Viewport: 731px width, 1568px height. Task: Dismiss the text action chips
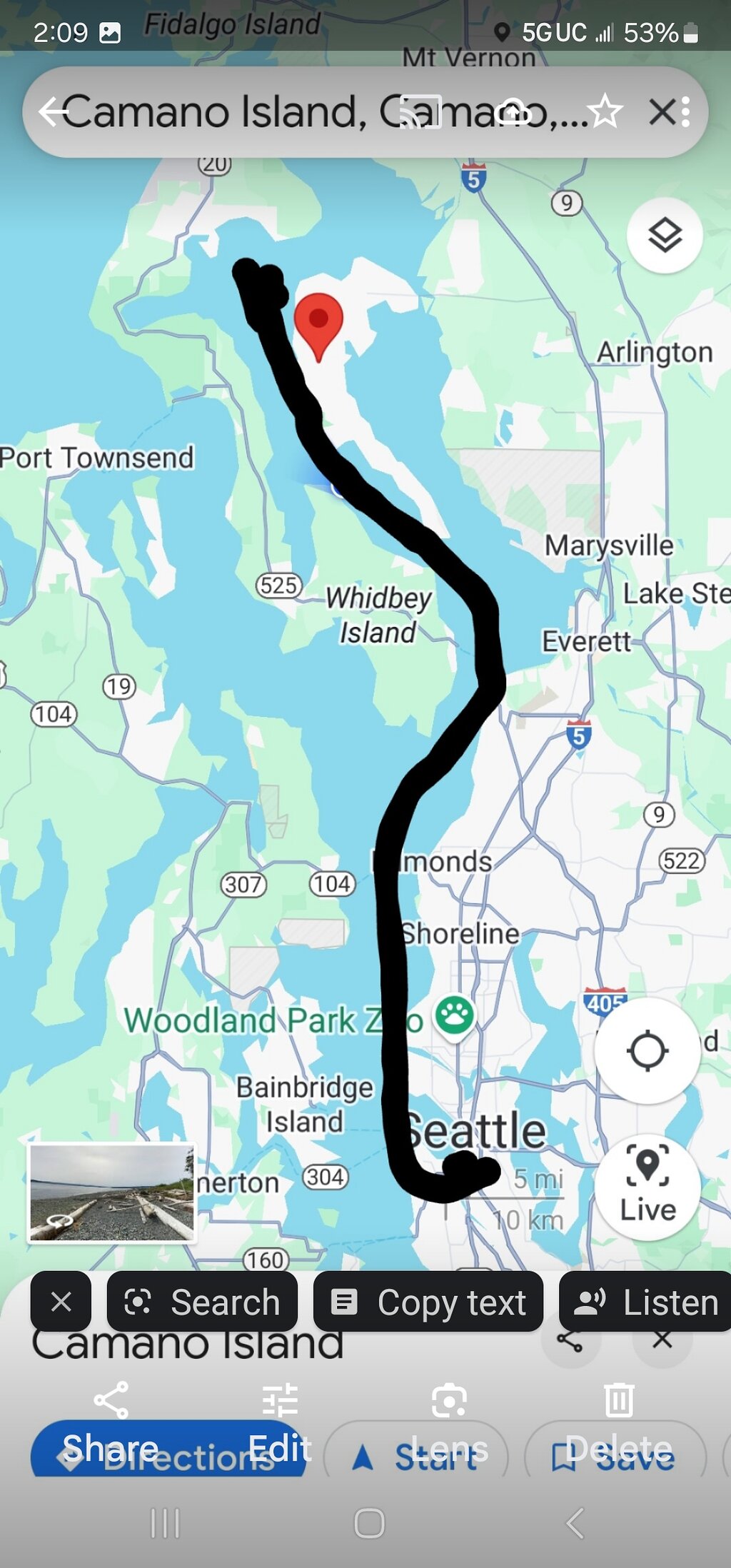61,1302
